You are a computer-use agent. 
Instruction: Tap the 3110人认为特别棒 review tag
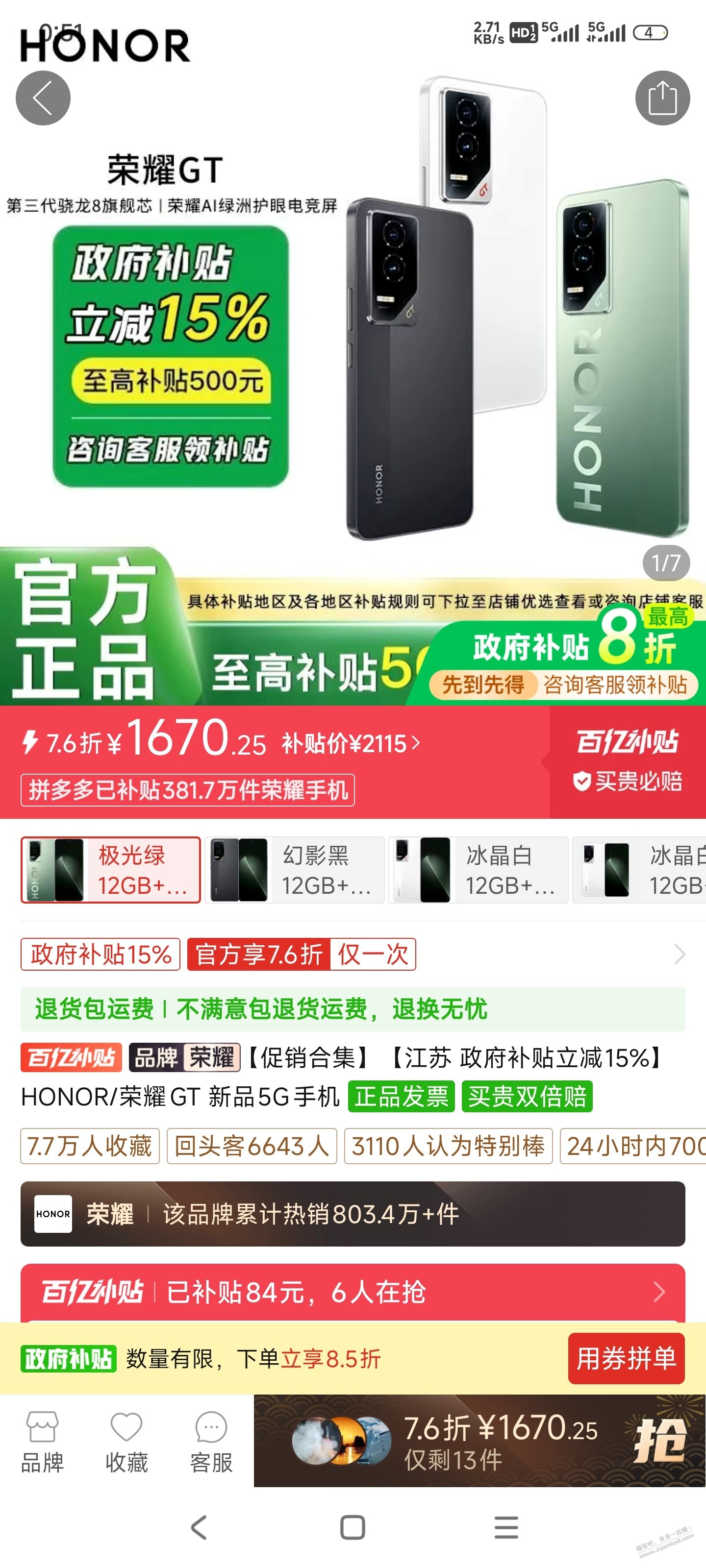pos(448,1146)
